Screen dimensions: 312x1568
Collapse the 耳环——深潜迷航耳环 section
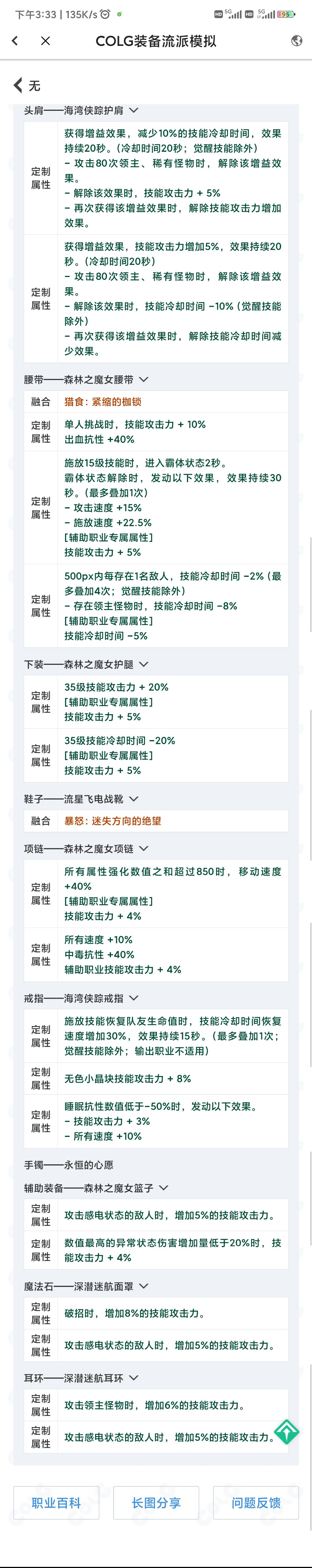[x=134, y=1378]
